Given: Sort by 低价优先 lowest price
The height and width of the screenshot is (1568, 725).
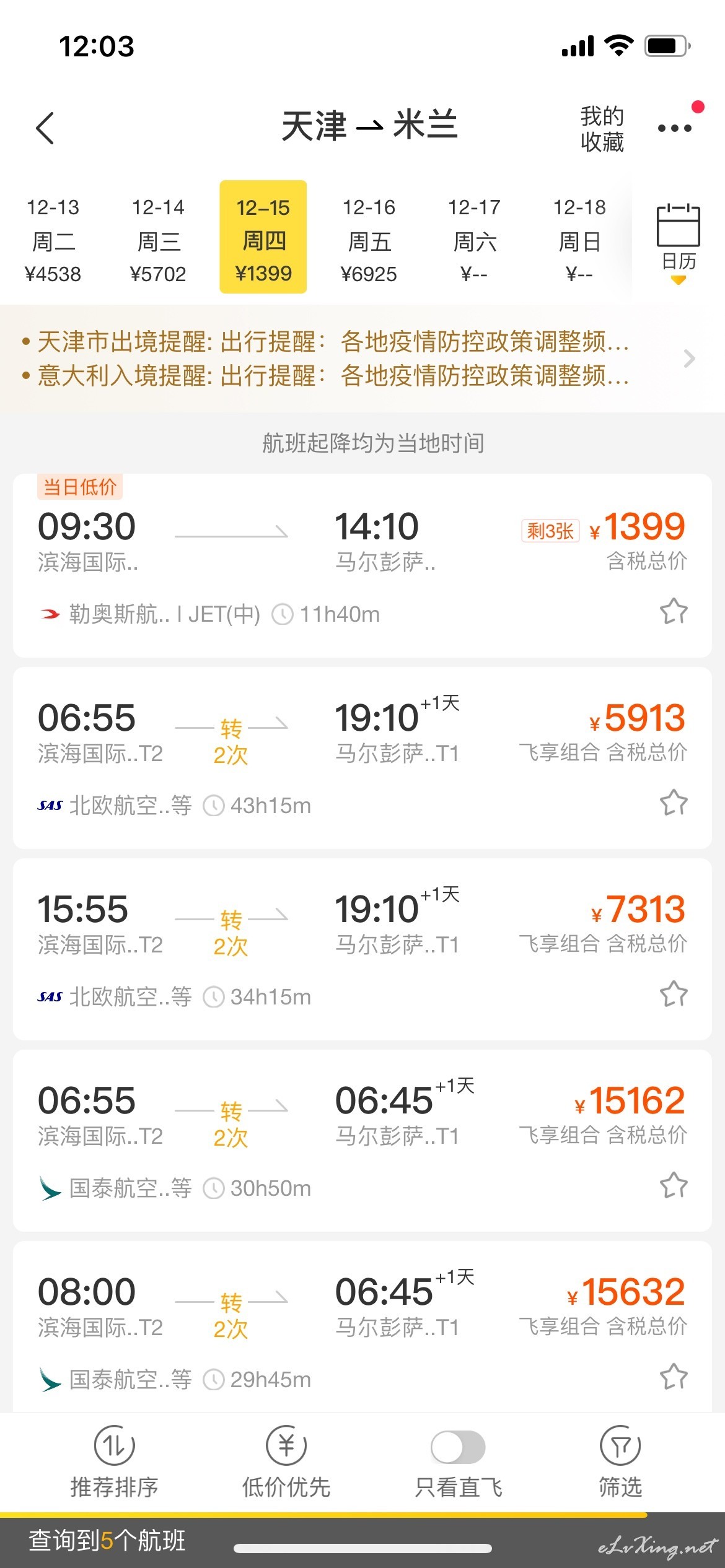Looking at the screenshot, I should coord(286,1461).
